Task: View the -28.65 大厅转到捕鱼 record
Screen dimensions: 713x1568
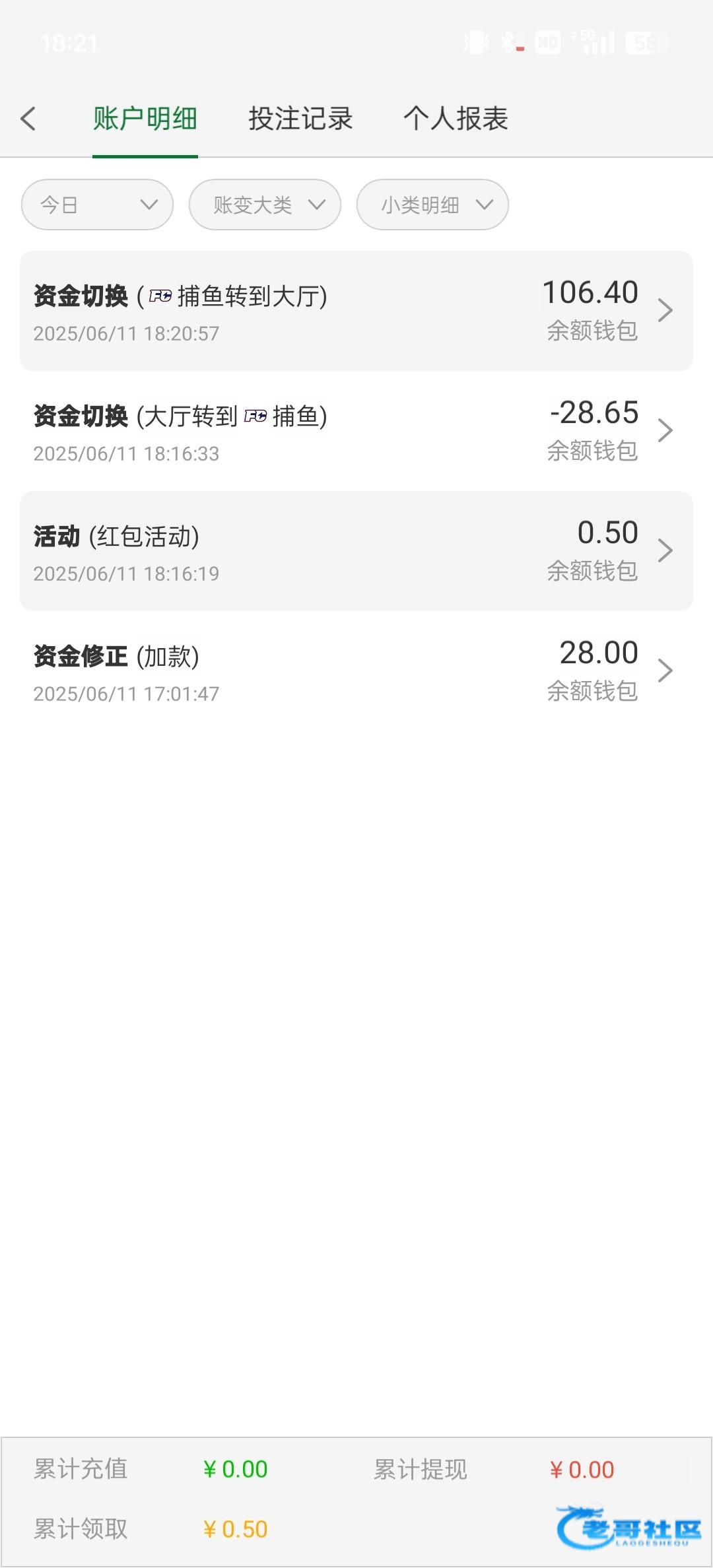Action: pyautogui.click(x=356, y=431)
